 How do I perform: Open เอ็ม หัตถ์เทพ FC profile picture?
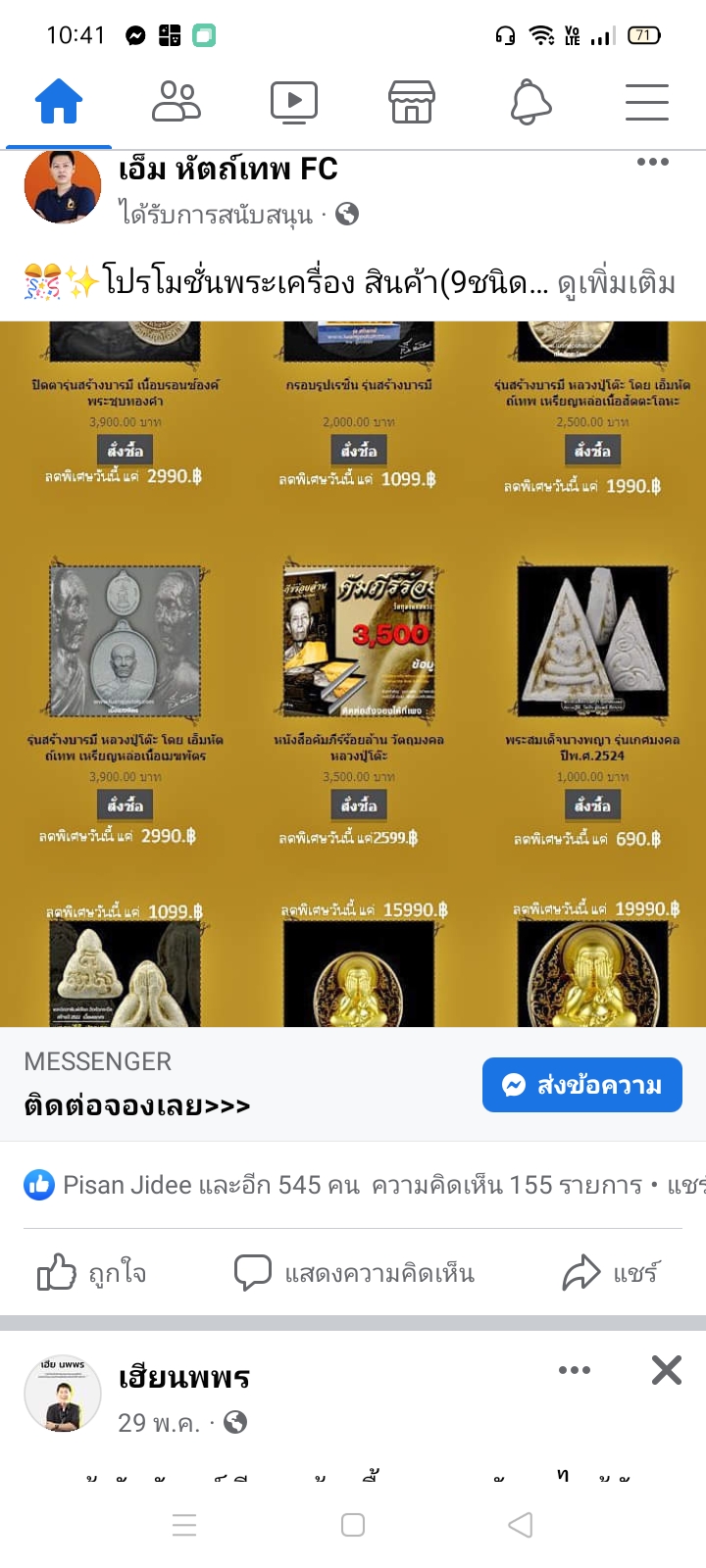pyautogui.click(x=63, y=186)
